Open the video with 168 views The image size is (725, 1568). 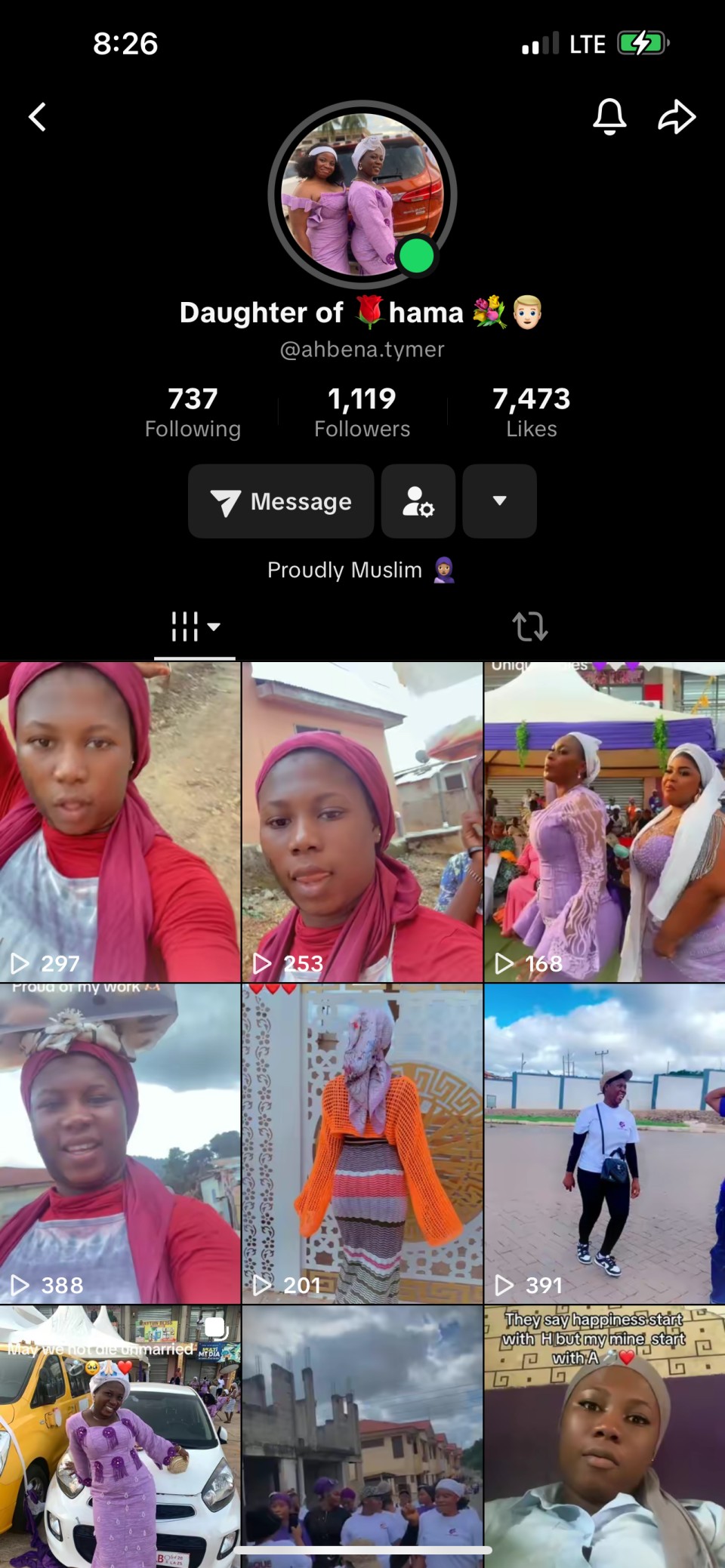604,823
